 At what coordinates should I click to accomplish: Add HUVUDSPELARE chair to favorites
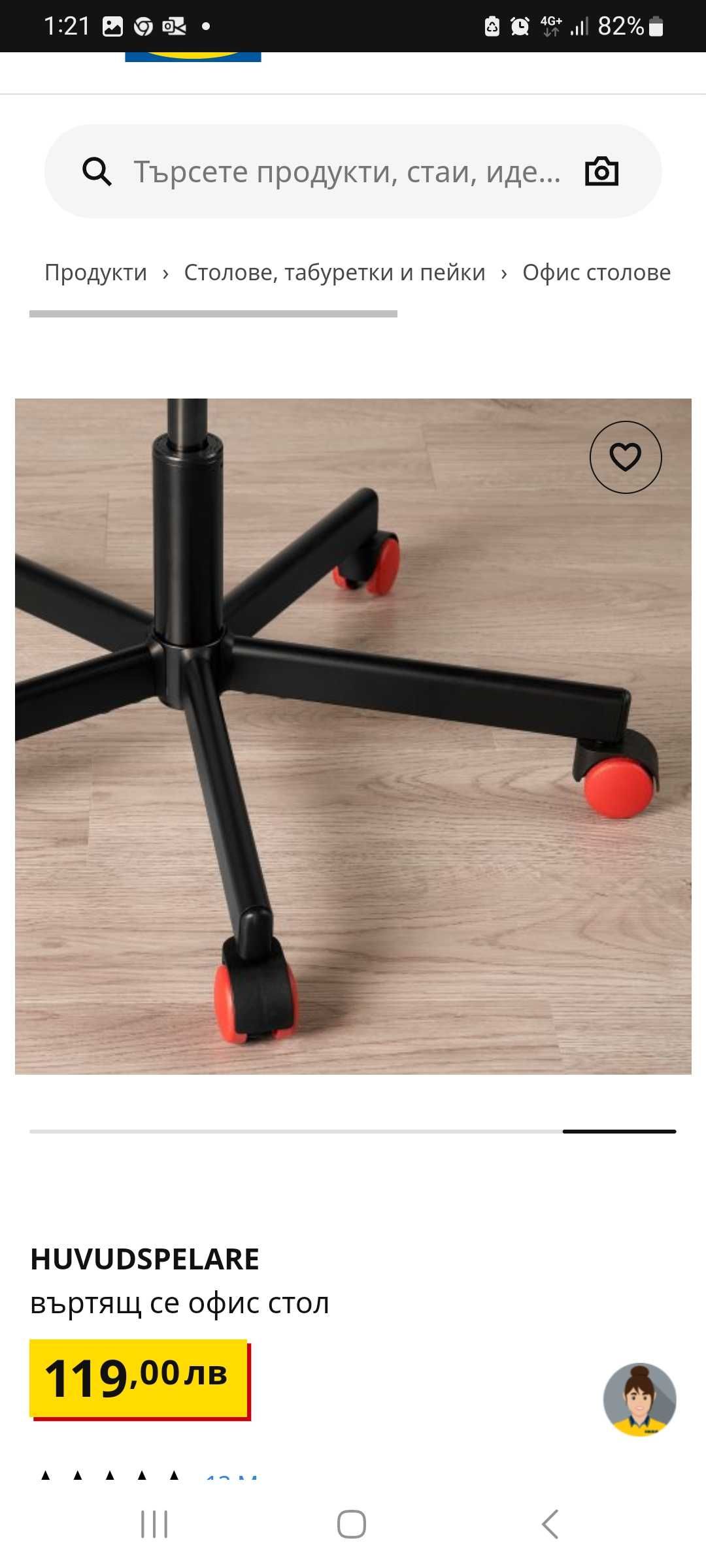coord(626,457)
